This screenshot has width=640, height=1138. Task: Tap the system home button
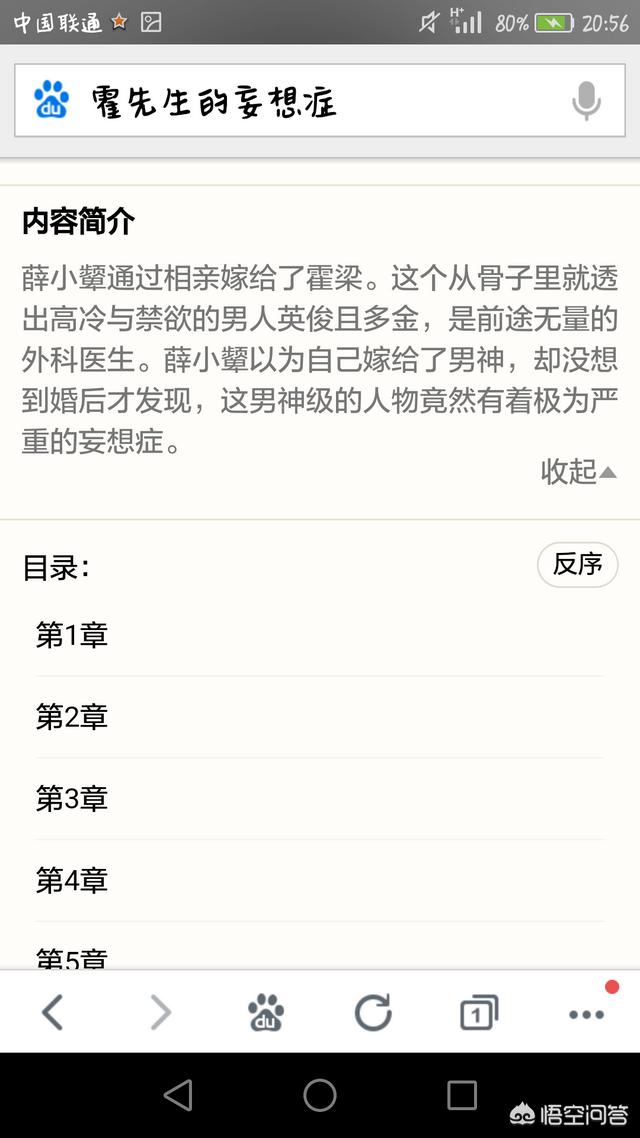[x=320, y=1095]
